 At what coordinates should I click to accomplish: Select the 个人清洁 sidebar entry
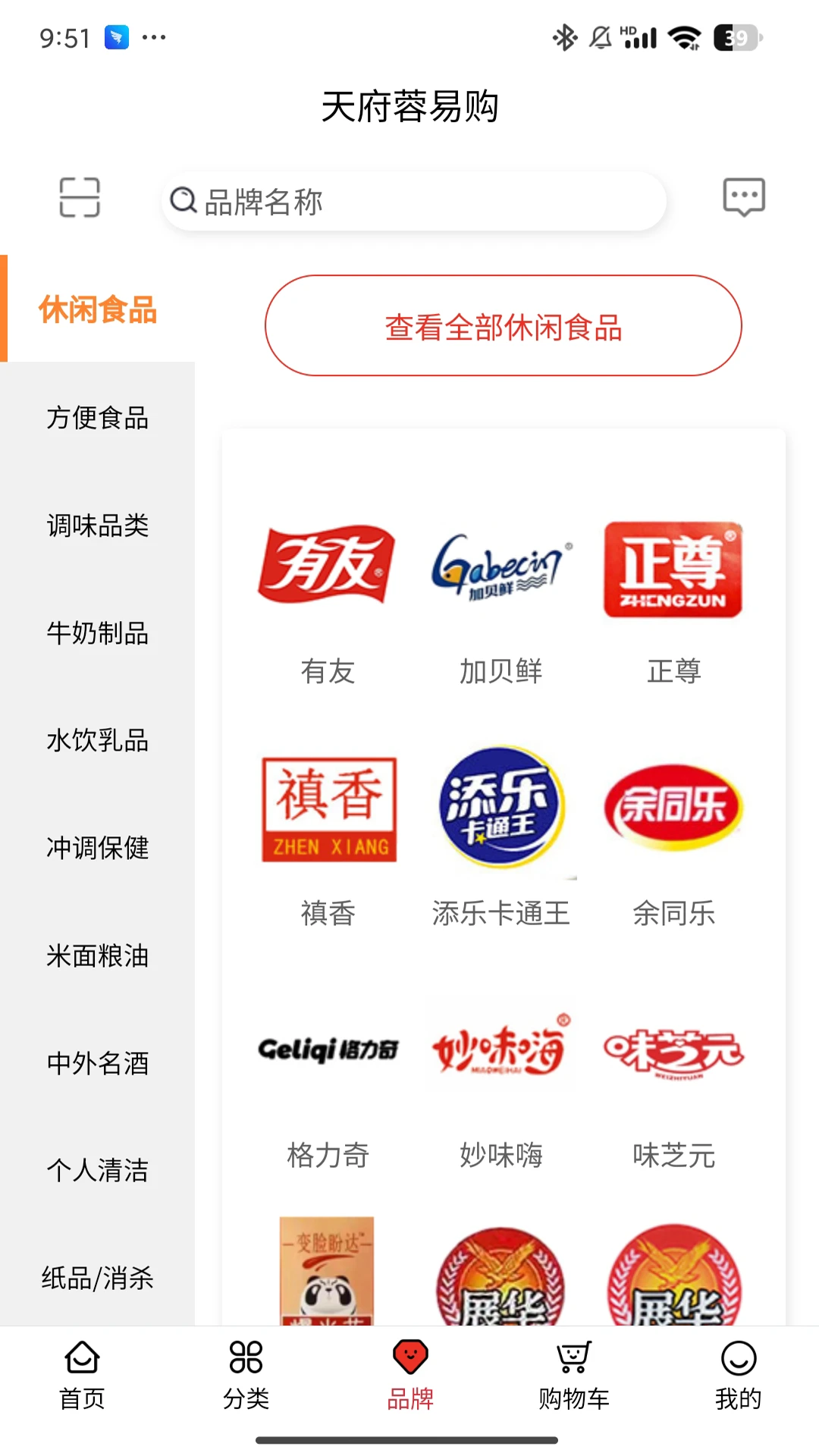(x=97, y=1171)
